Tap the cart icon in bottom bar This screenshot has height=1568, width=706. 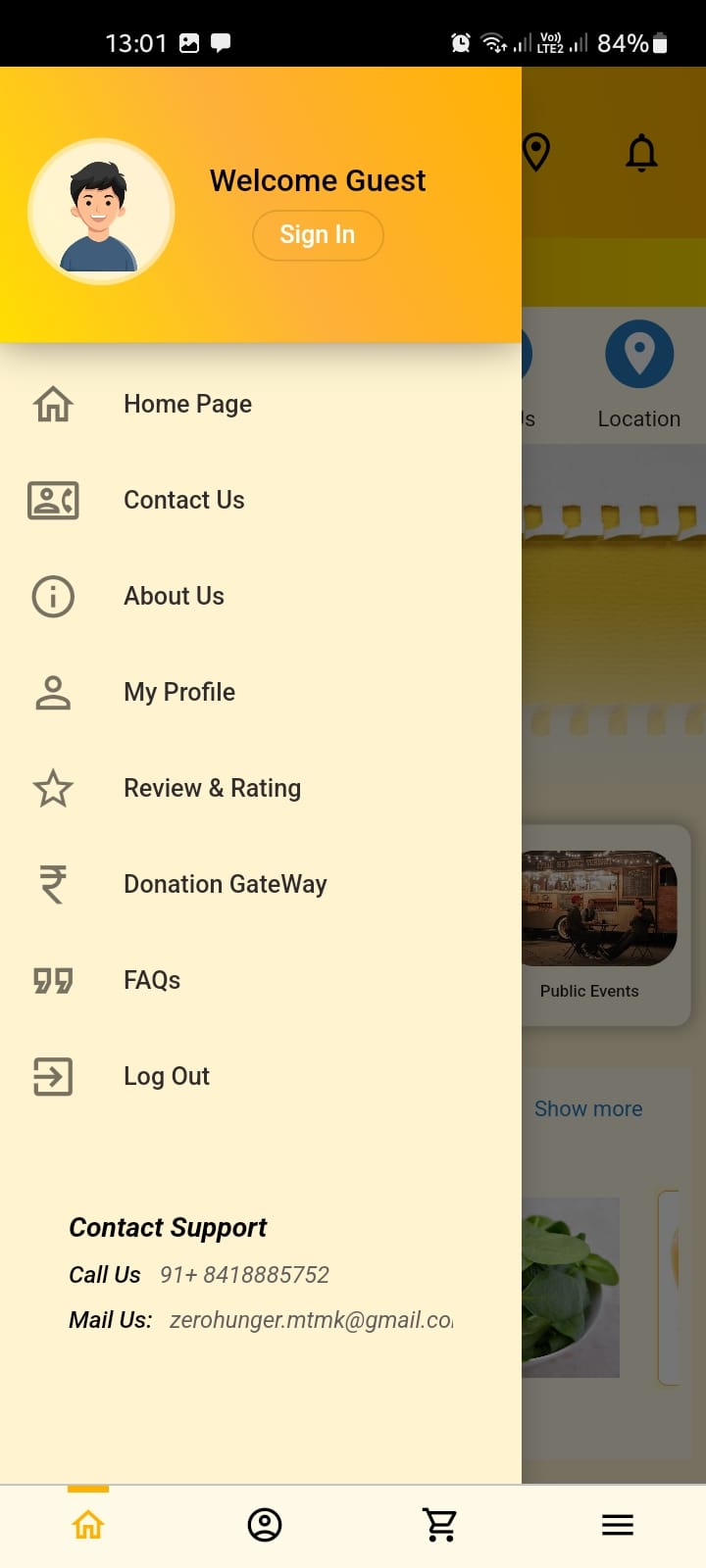pos(440,1524)
